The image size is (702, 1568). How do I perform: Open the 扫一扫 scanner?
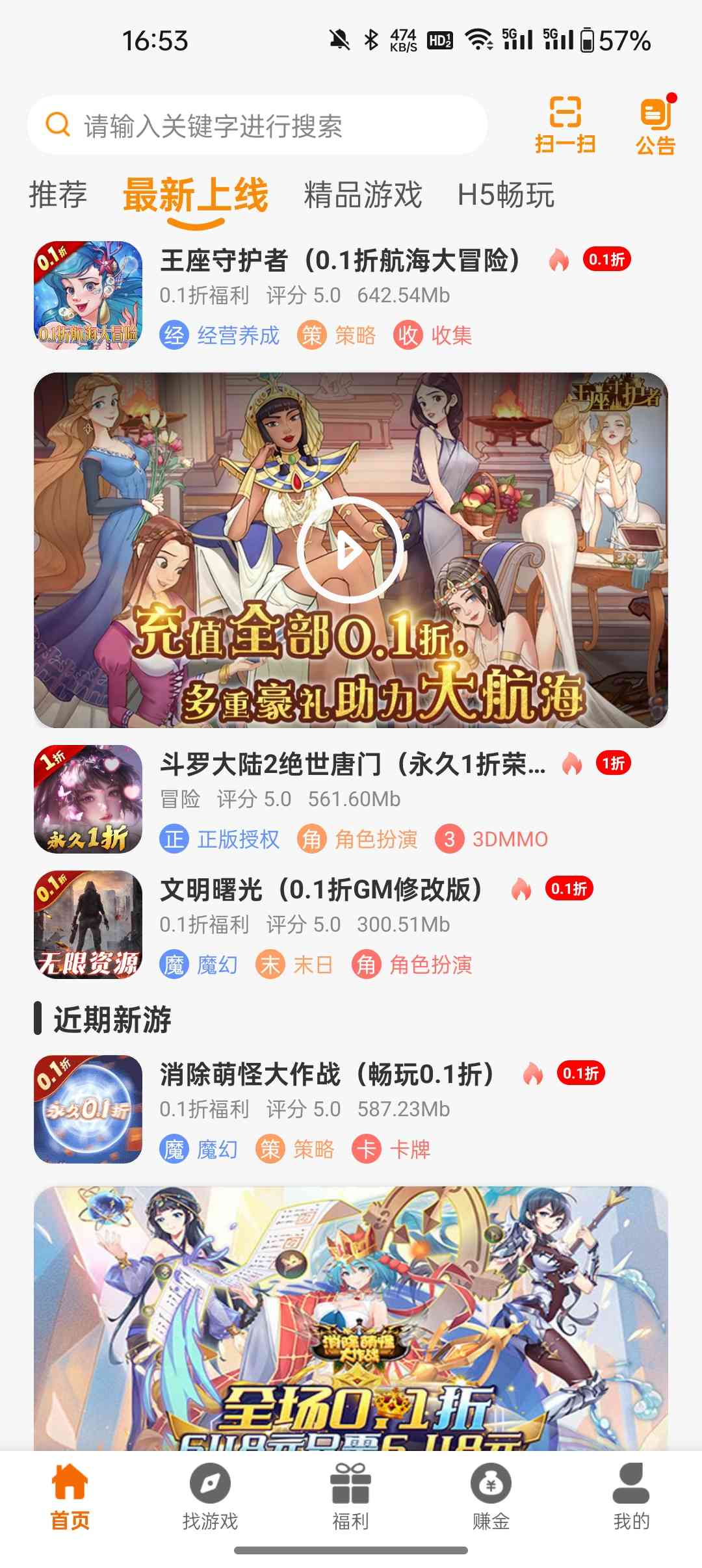pos(565,125)
